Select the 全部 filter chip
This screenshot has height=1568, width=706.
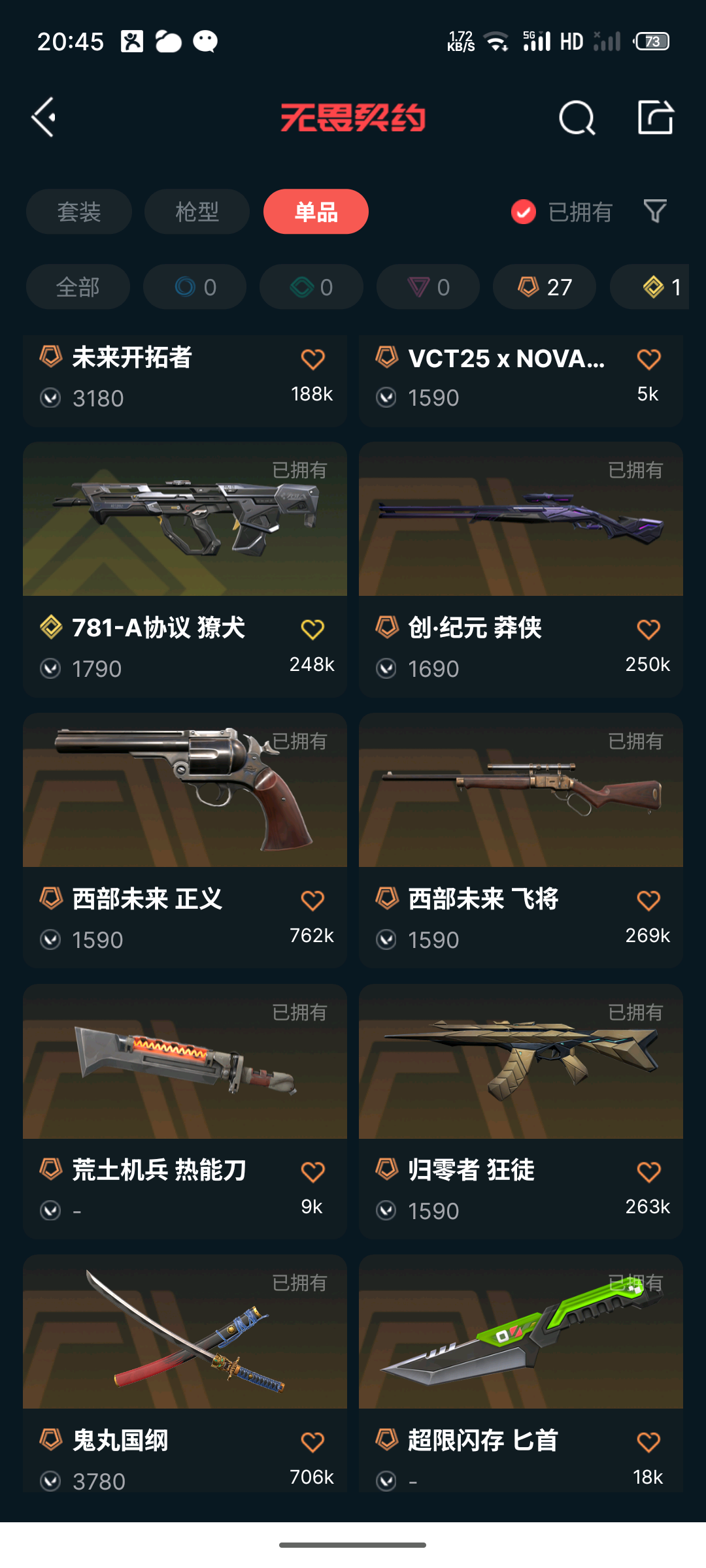coord(78,287)
